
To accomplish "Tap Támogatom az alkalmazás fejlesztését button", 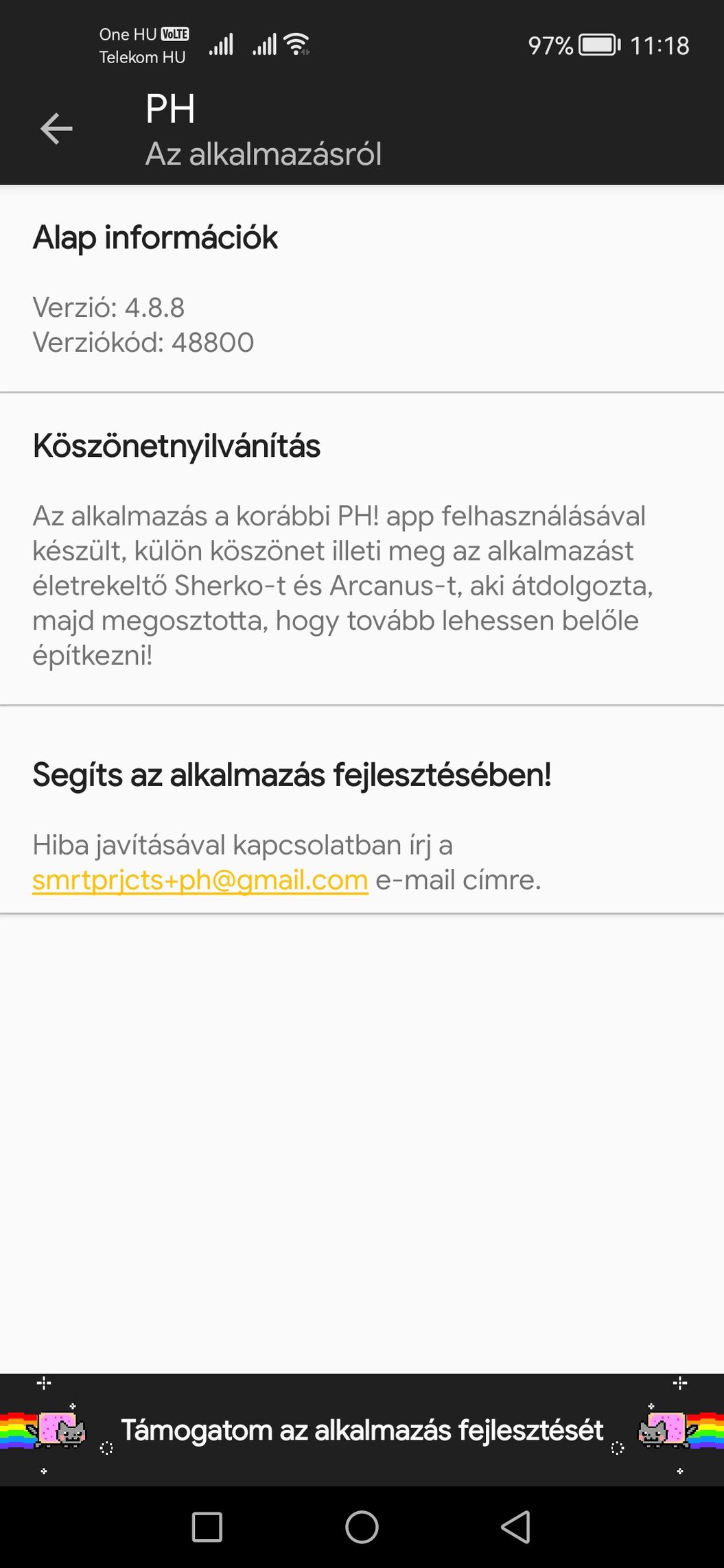I will tap(362, 1429).
